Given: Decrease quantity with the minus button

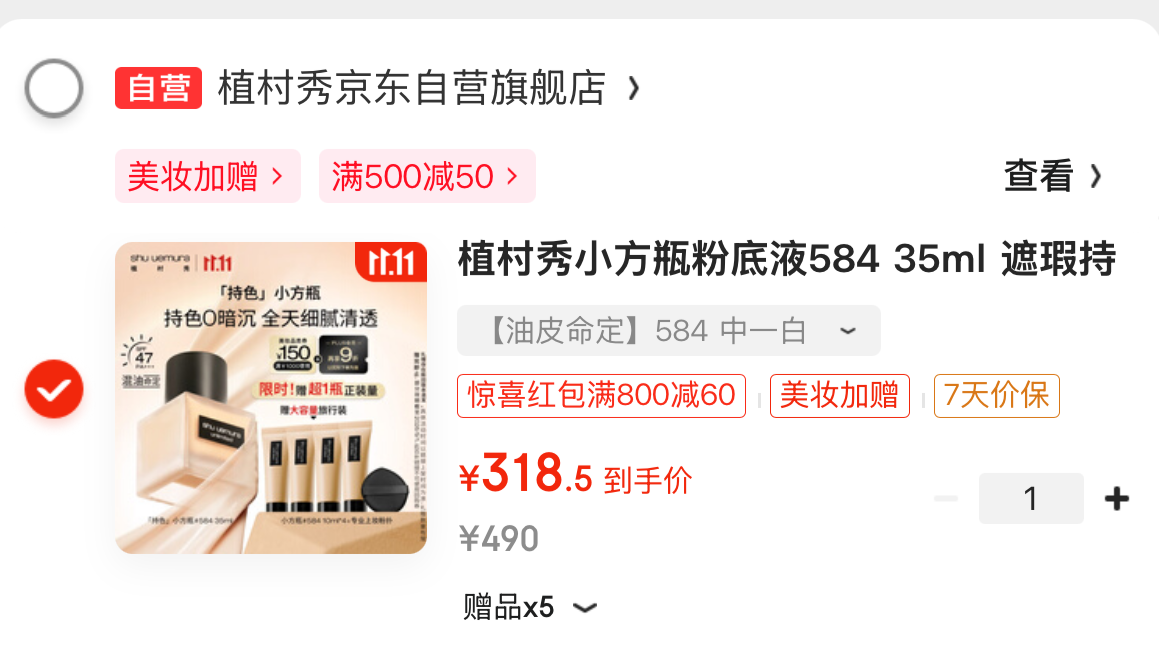Looking at the screenshot, I should (945, 498).
